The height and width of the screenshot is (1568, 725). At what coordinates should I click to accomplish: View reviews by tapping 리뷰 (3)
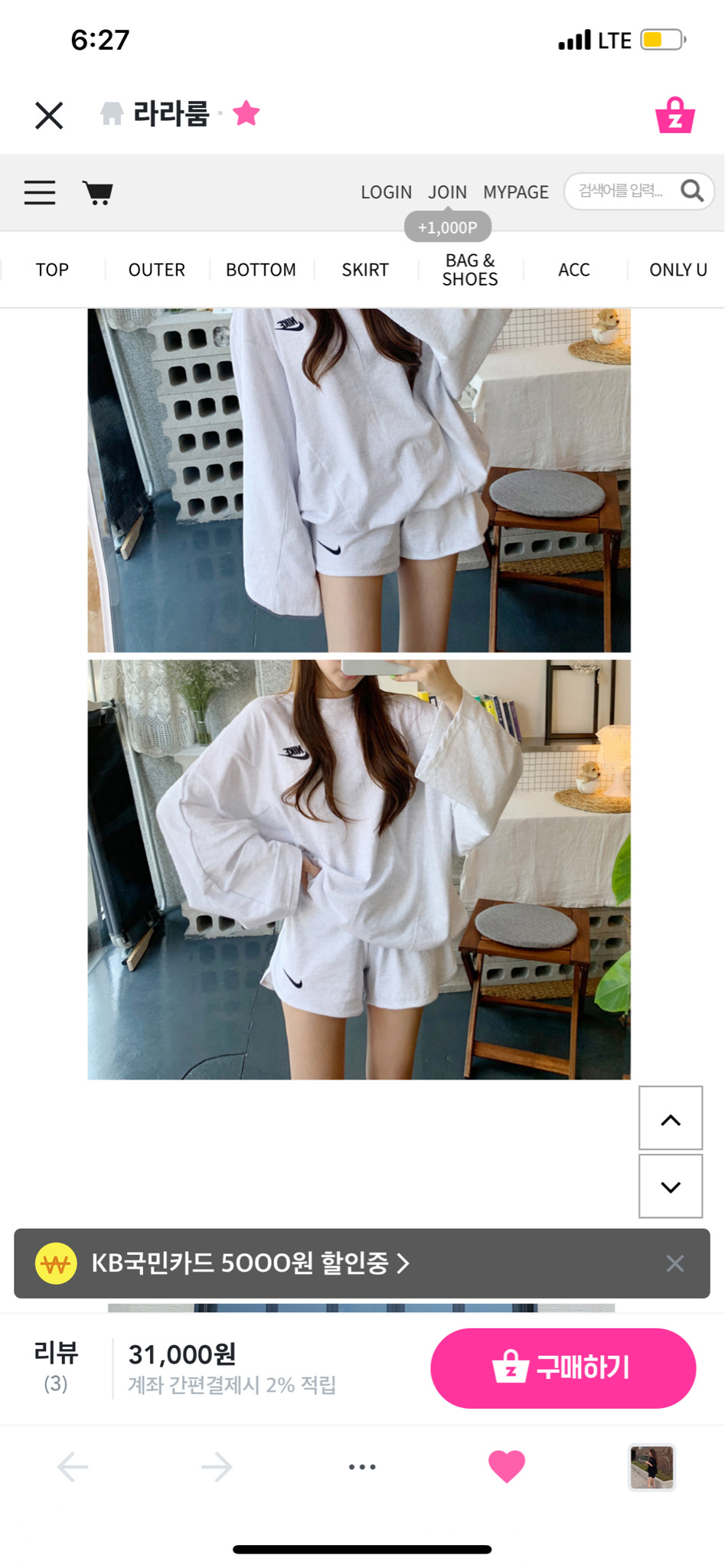tap(55, 1367)
